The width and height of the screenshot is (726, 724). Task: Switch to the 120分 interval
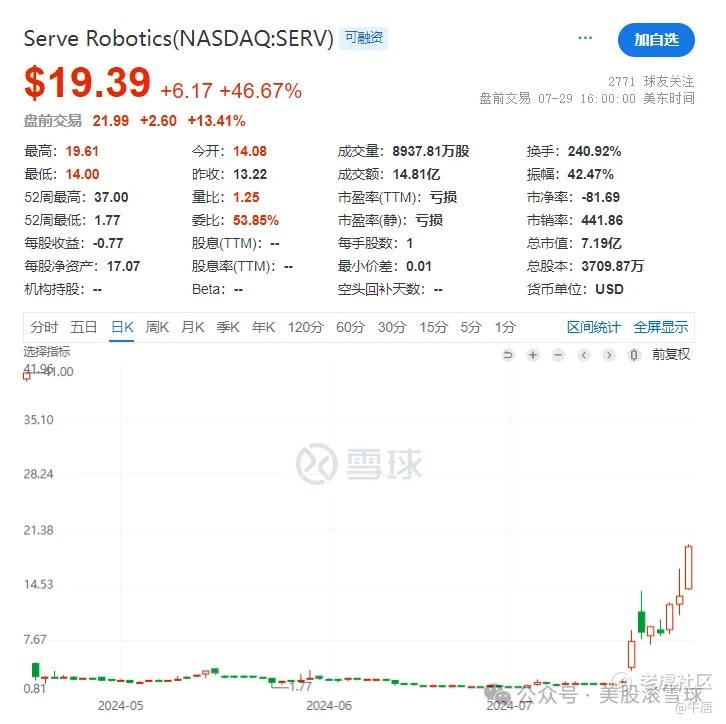[x=306, y=327]
